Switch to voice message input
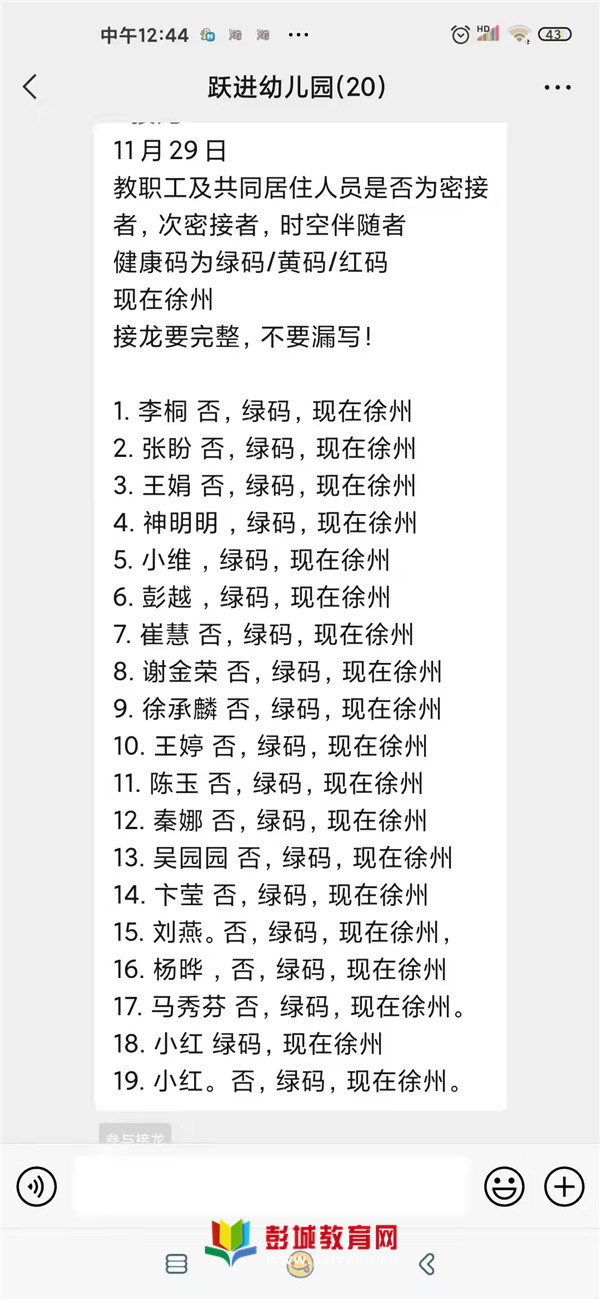The height and width of the screenshot is (1300, 600). pyautogui.click(x=37, y=1187)
